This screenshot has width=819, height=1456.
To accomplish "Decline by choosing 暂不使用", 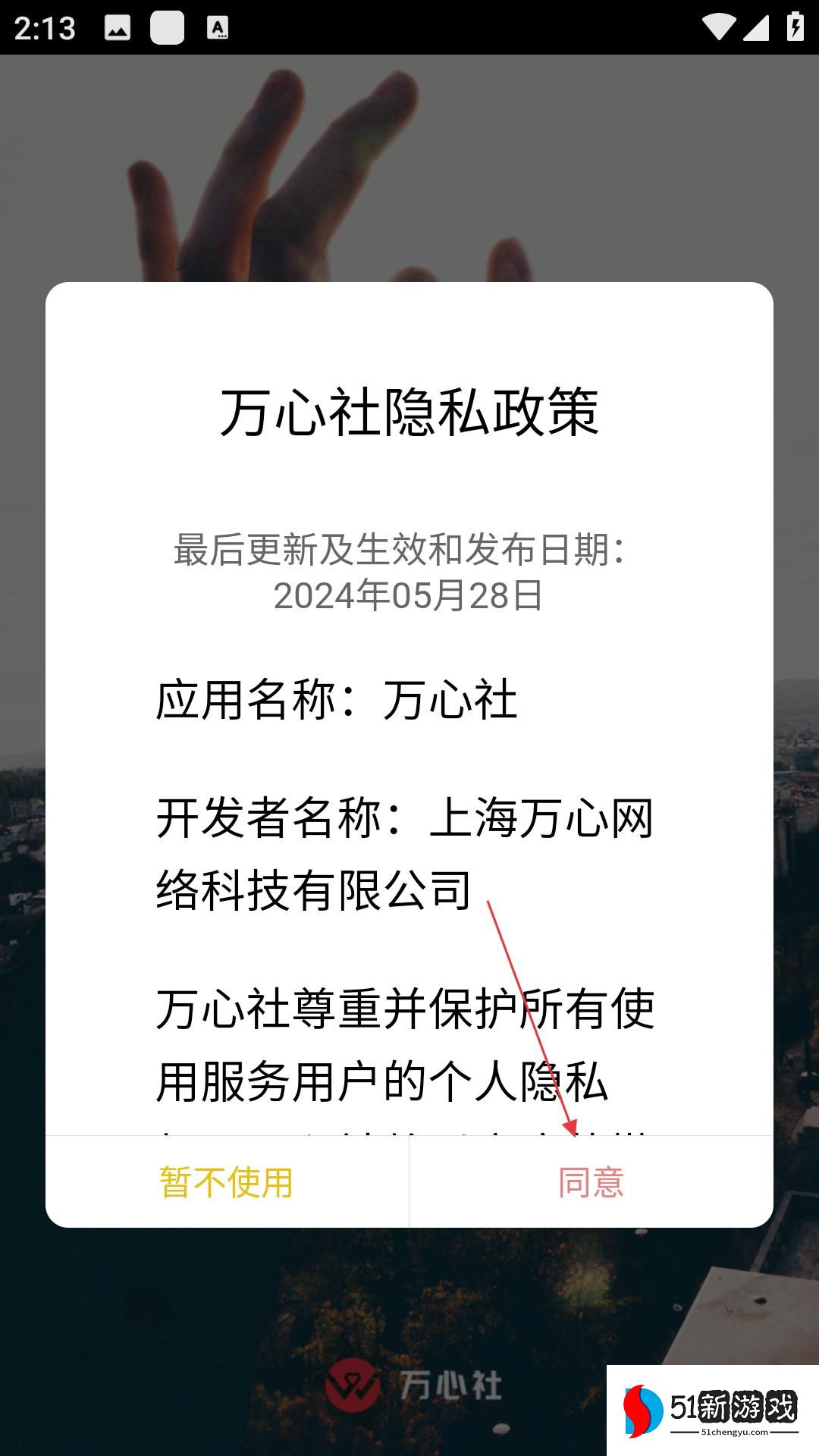I will pos(227,1182).
